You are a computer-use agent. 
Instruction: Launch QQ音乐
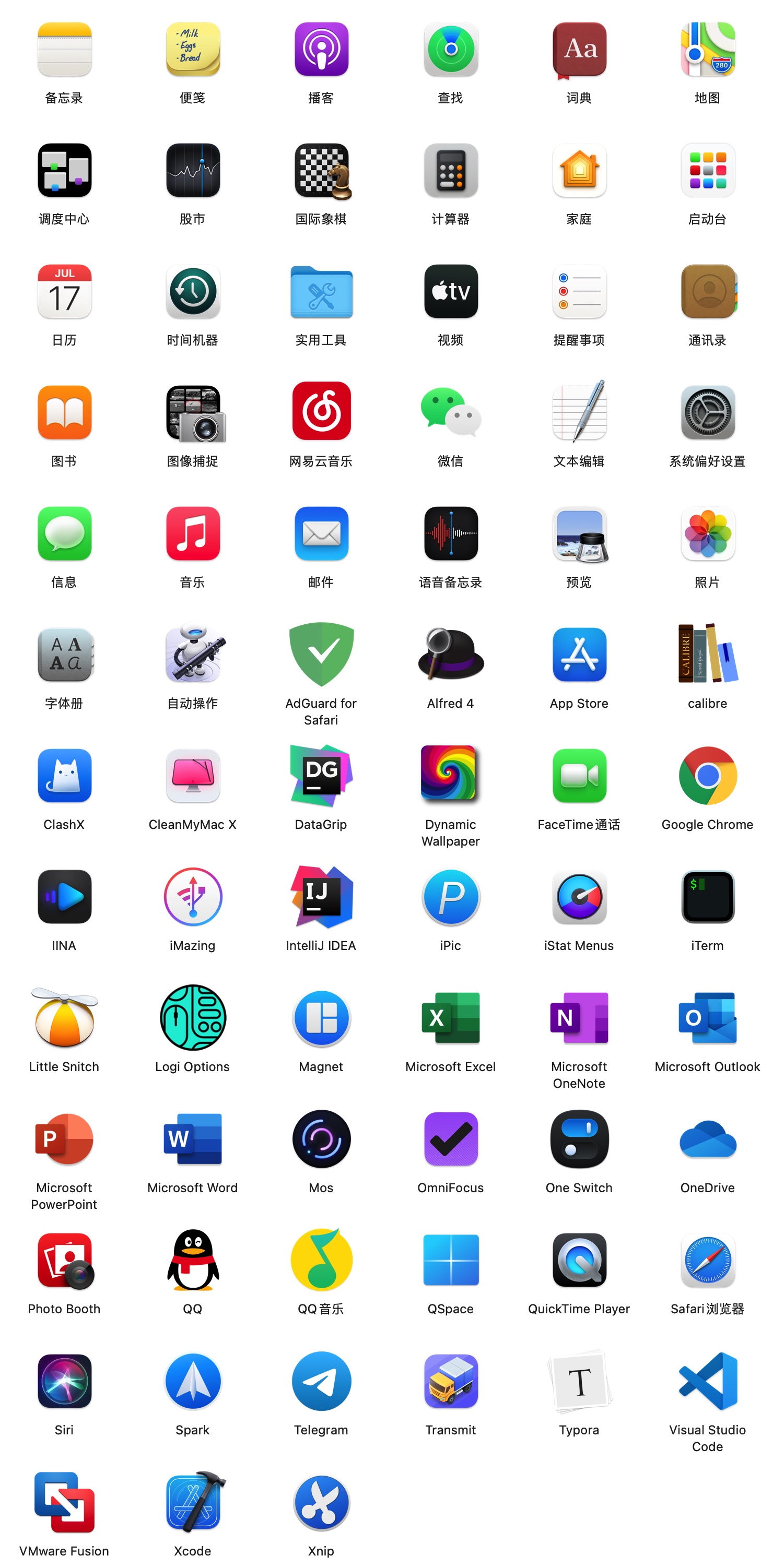(321, 1260)
